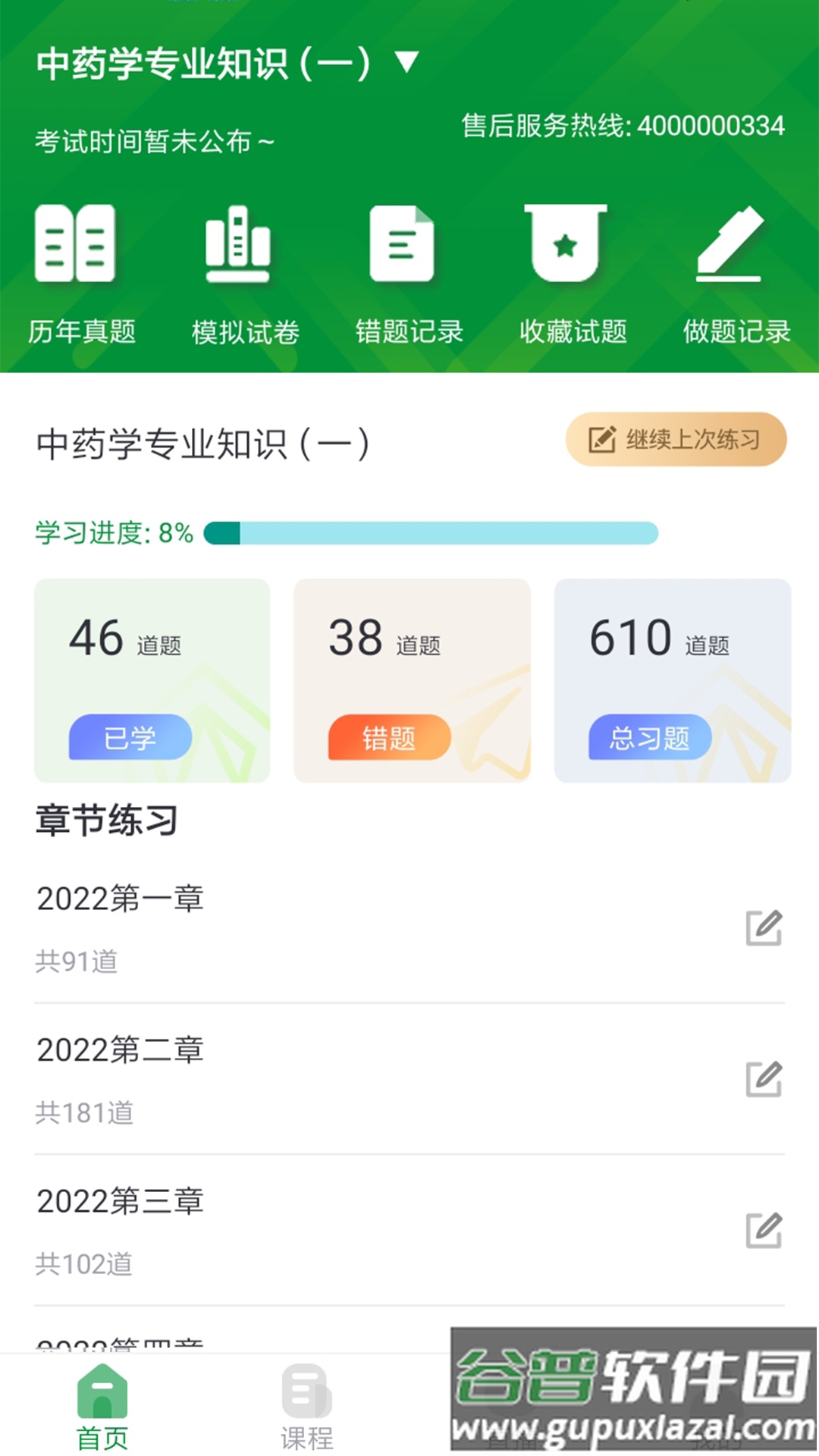
Task: Open 错题记录 wrong answers record
Action: pyautogui.click(x=403, y=273)
